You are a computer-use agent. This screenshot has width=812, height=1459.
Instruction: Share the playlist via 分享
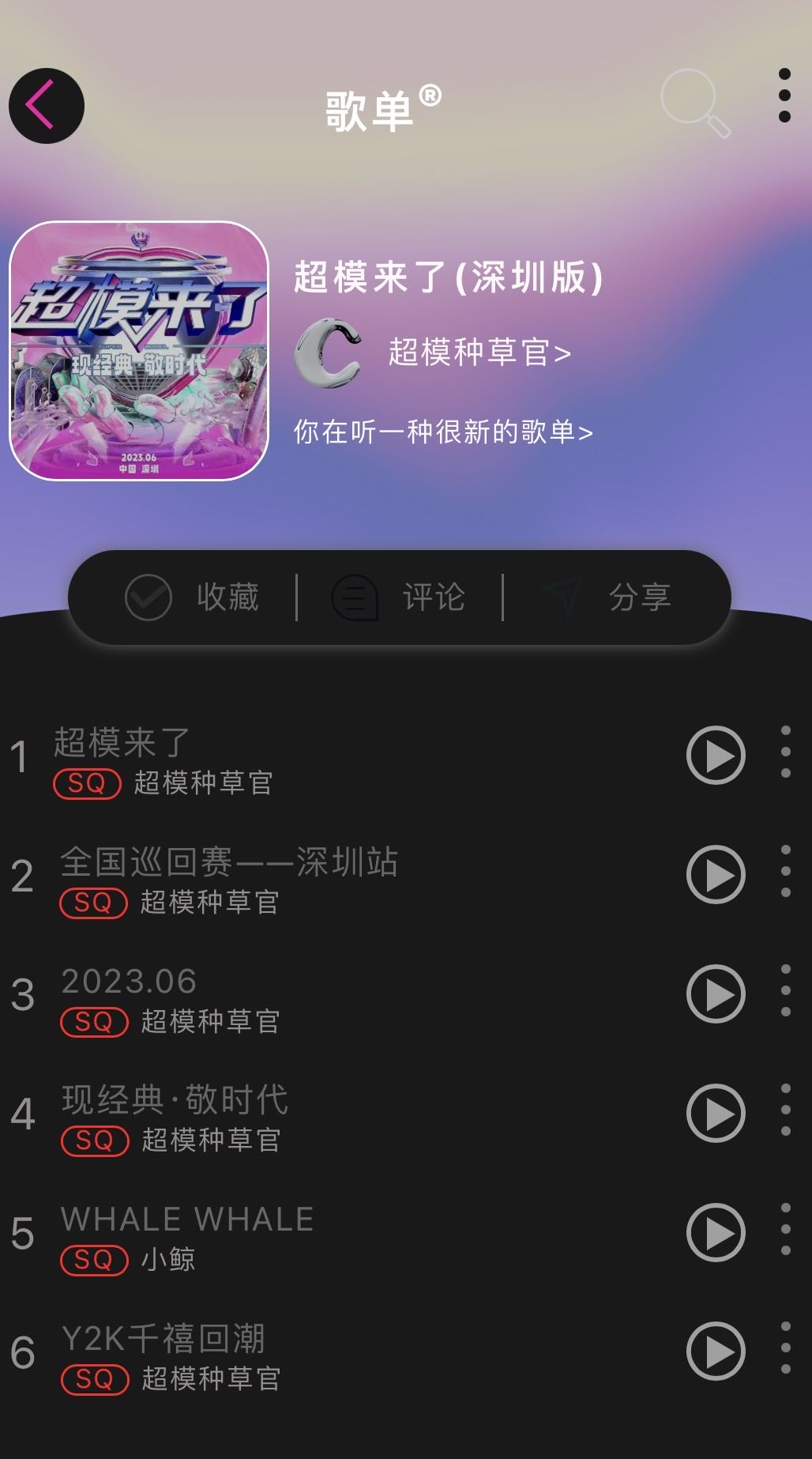[x=607, y=597]
